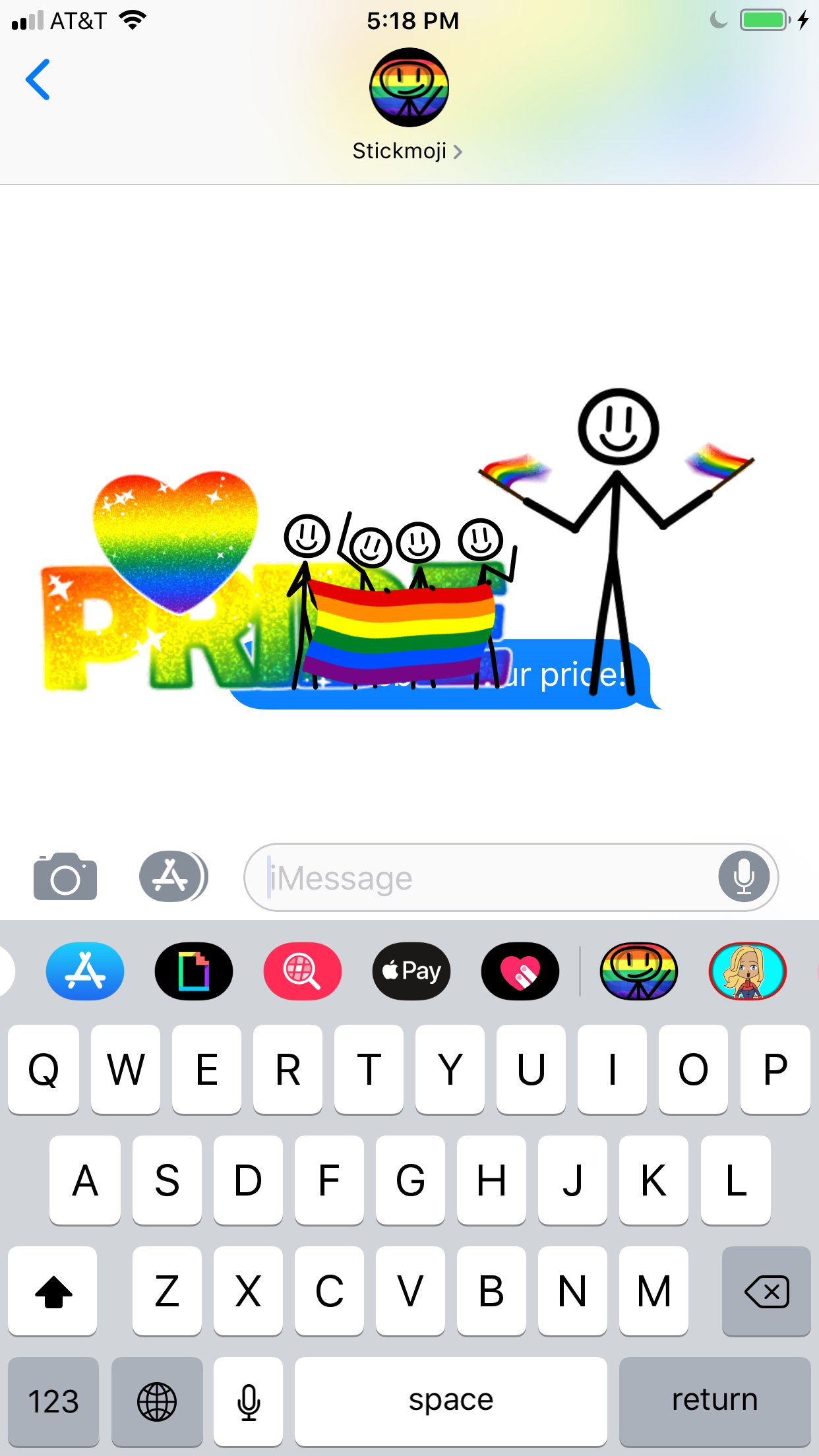
Task: Tap the pink heart health app icon
Action: [x=520, y=971]
